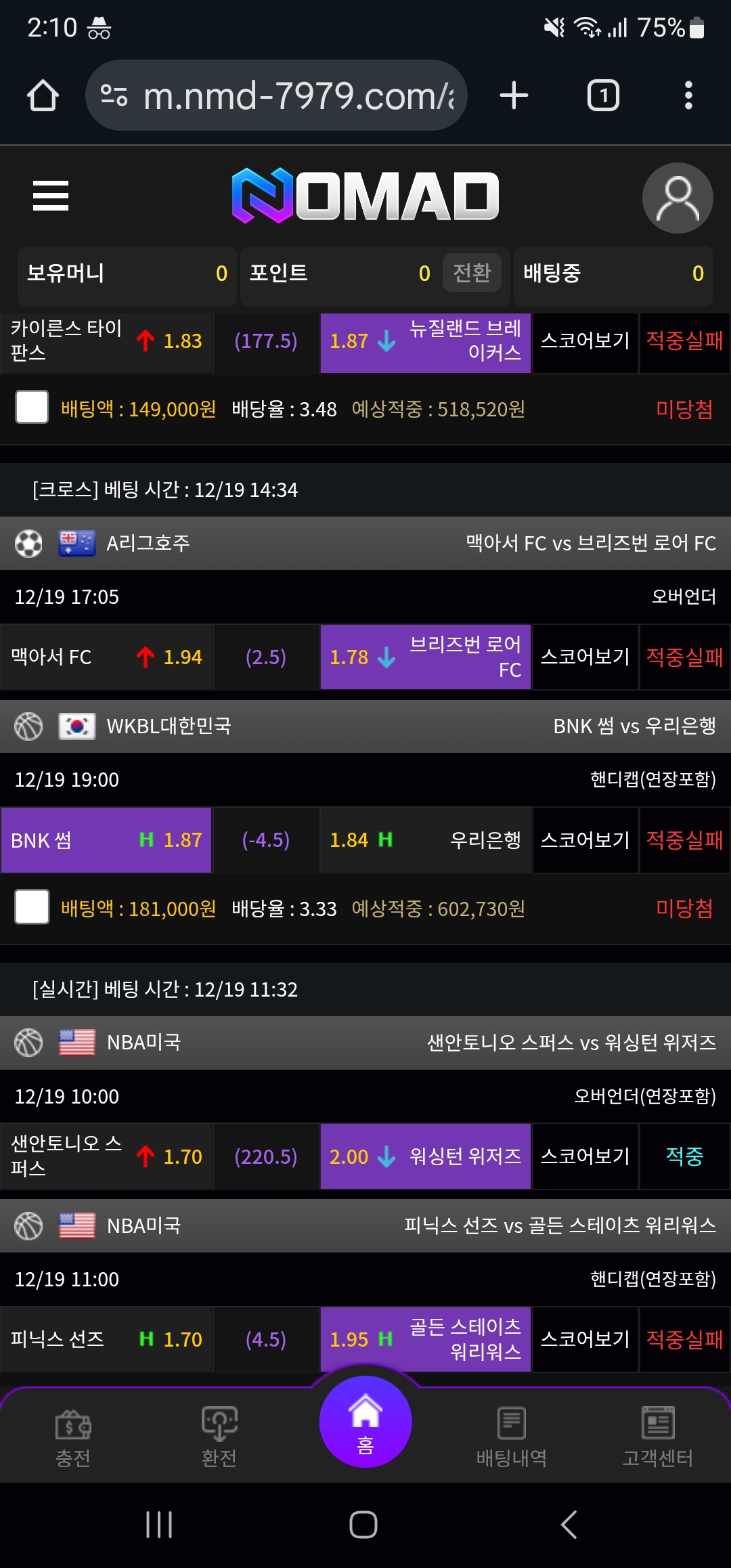Check the box for the 149,000원 bet
The width and height of the screenshot is (731, 1568).
32,408
